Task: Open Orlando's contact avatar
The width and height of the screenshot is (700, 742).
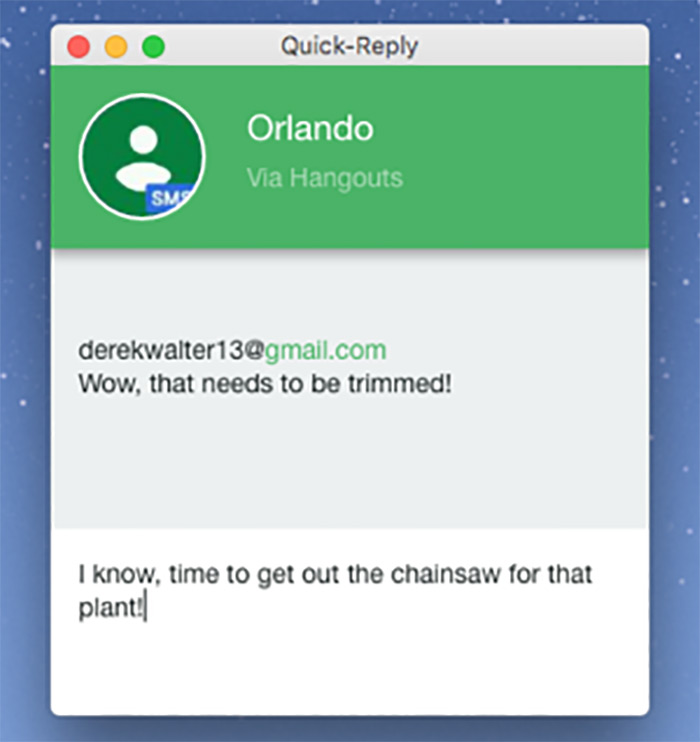Action: (142, 157)
